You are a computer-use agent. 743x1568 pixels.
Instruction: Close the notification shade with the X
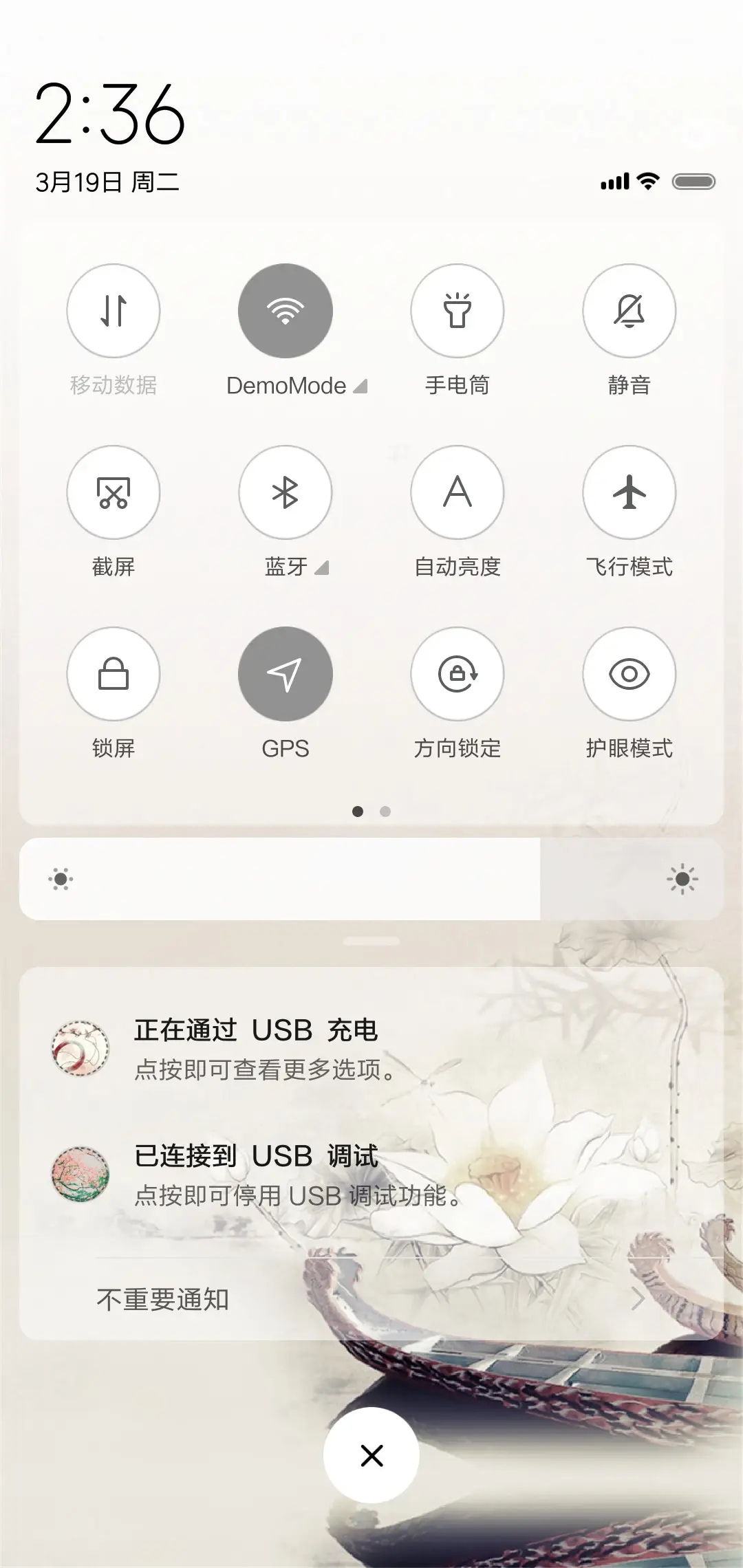(371, 1455)
